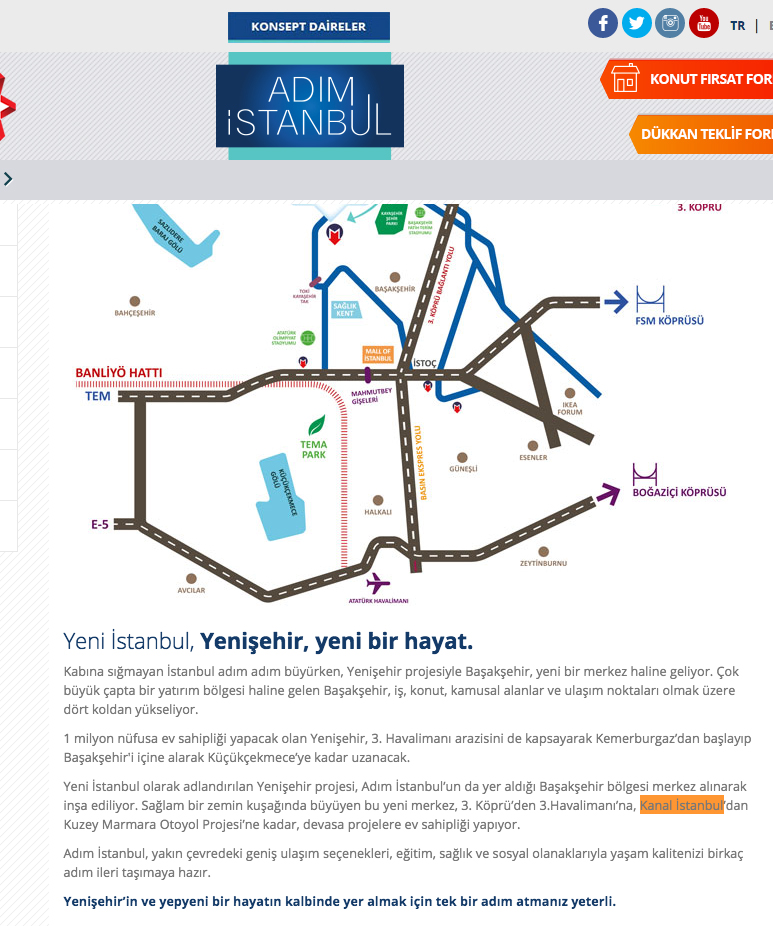Screen dimensions: 773x926
Task: Open the YouTube channel icon
Action: (x=704, y=23)
